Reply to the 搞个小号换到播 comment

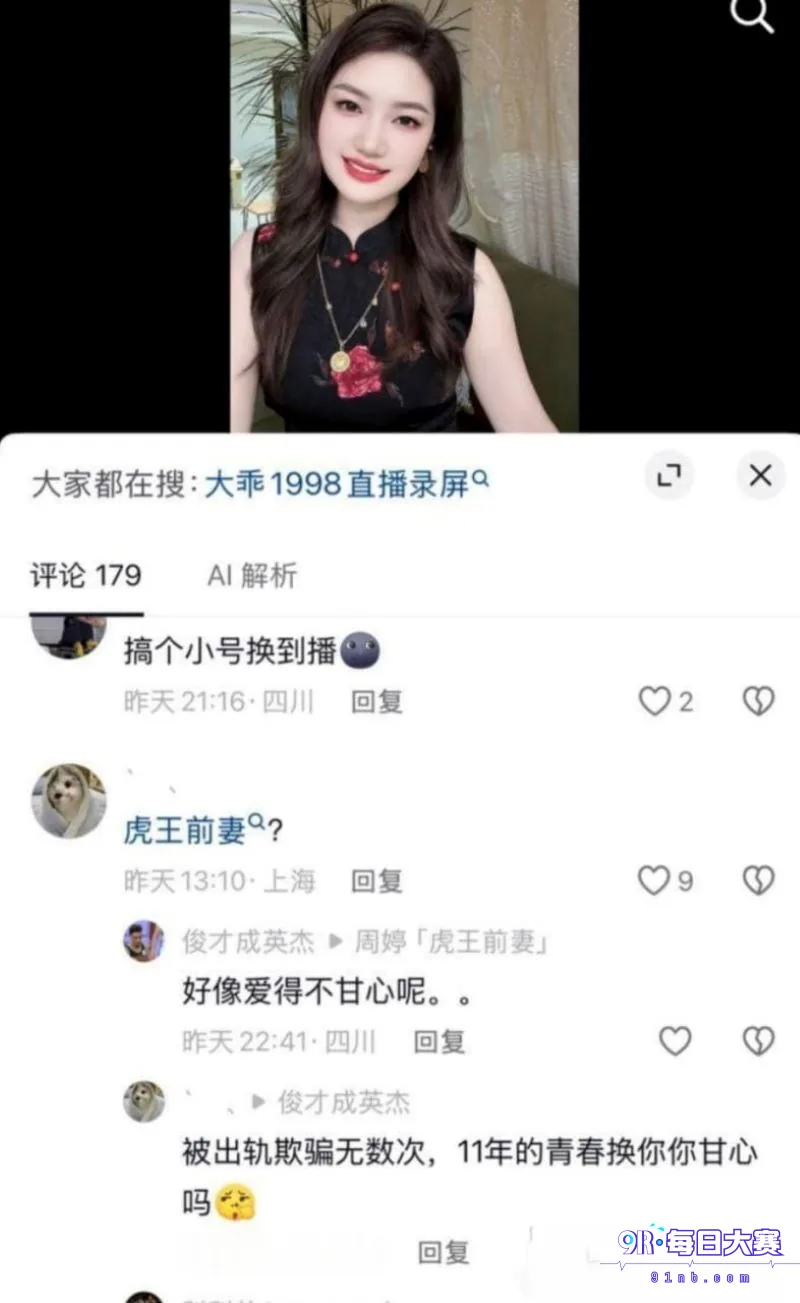pos(376,702)
